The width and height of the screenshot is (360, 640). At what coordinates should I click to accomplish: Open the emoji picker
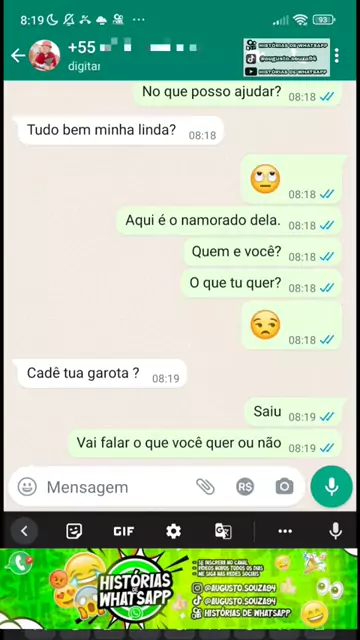tap(27, 487)
